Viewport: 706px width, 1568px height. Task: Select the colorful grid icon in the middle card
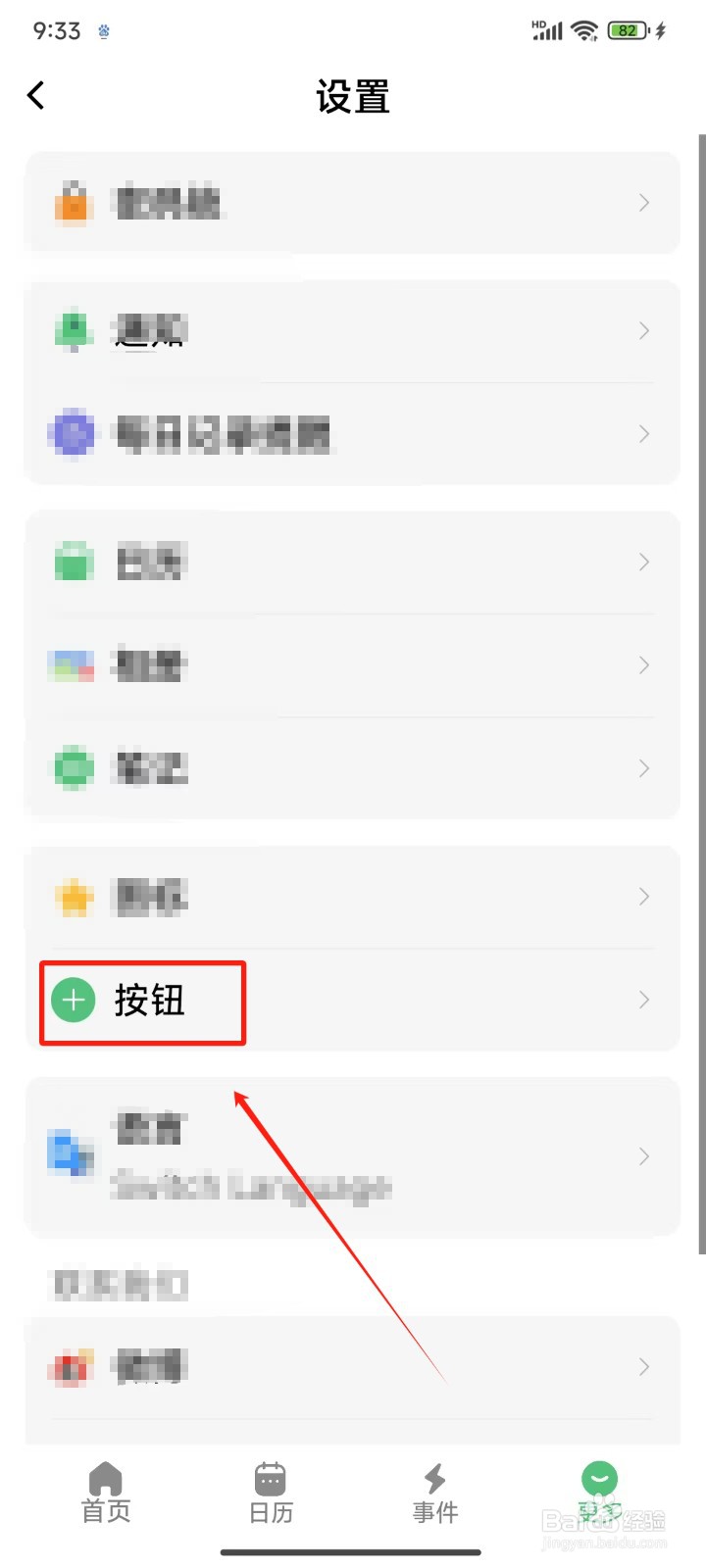[72, 664]
